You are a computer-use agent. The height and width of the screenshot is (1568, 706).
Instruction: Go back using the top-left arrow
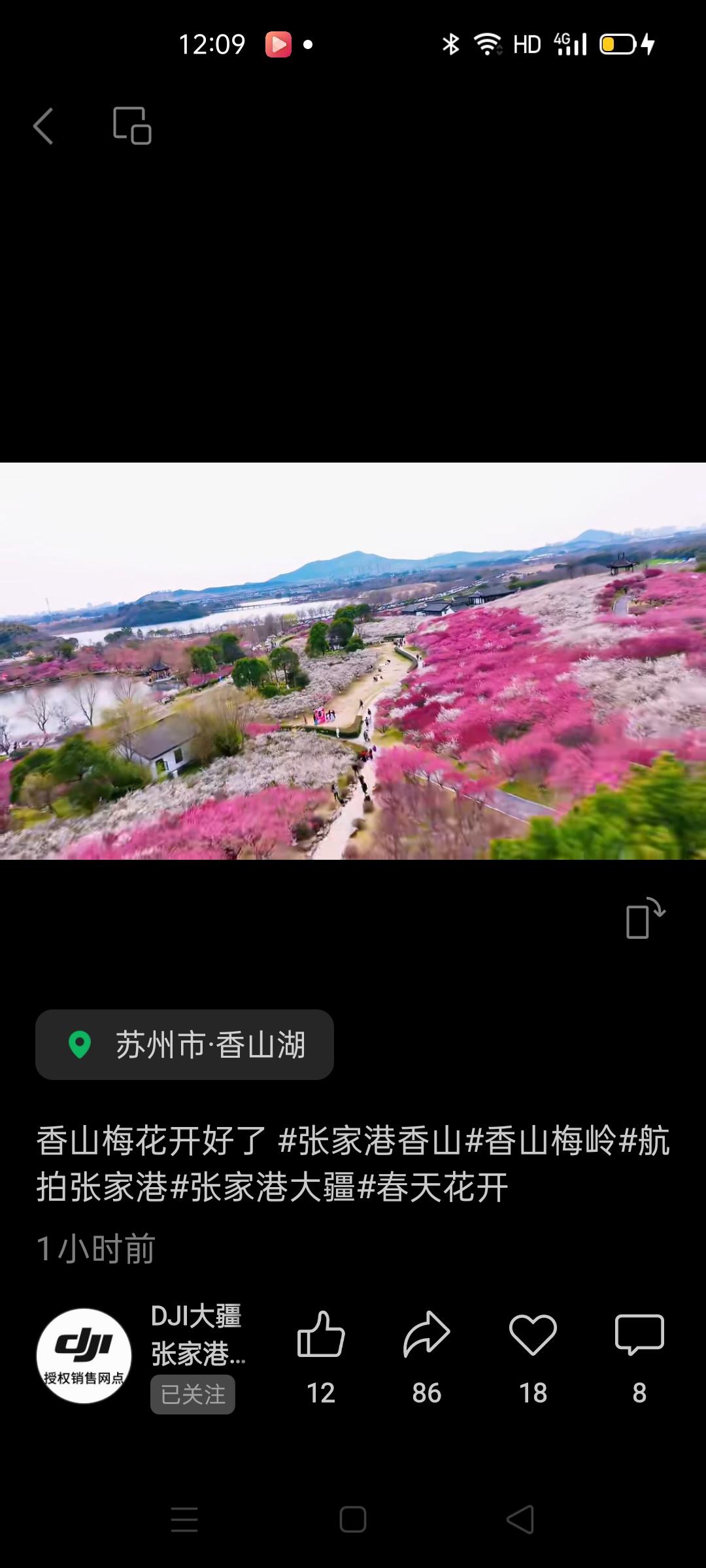(x=43, y=125)
